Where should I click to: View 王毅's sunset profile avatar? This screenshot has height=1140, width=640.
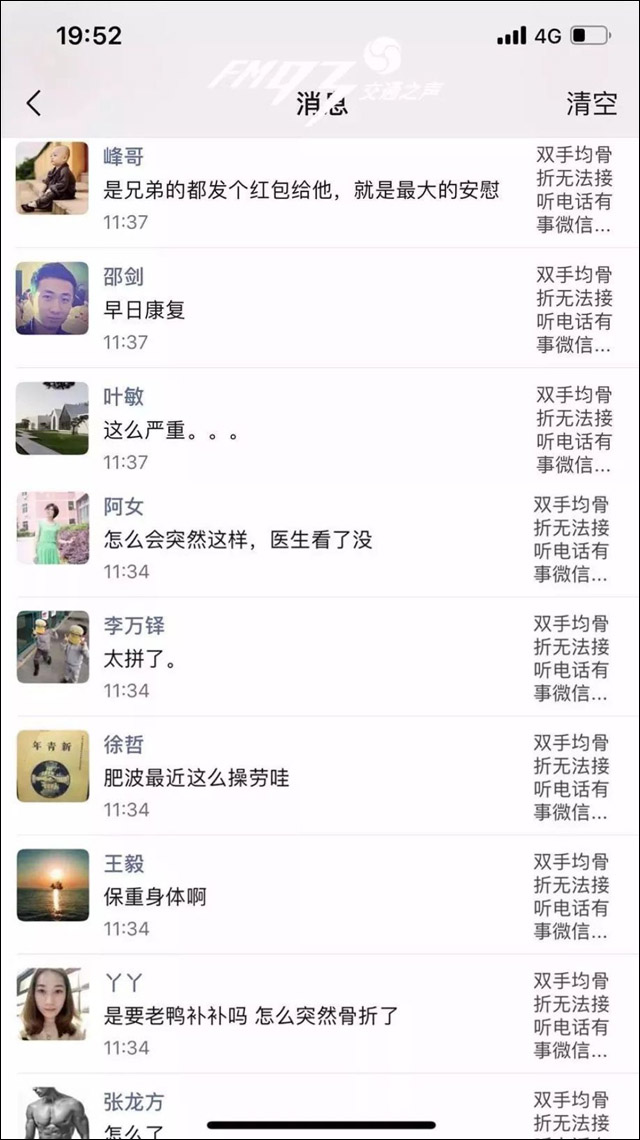[x=52, y=885]
